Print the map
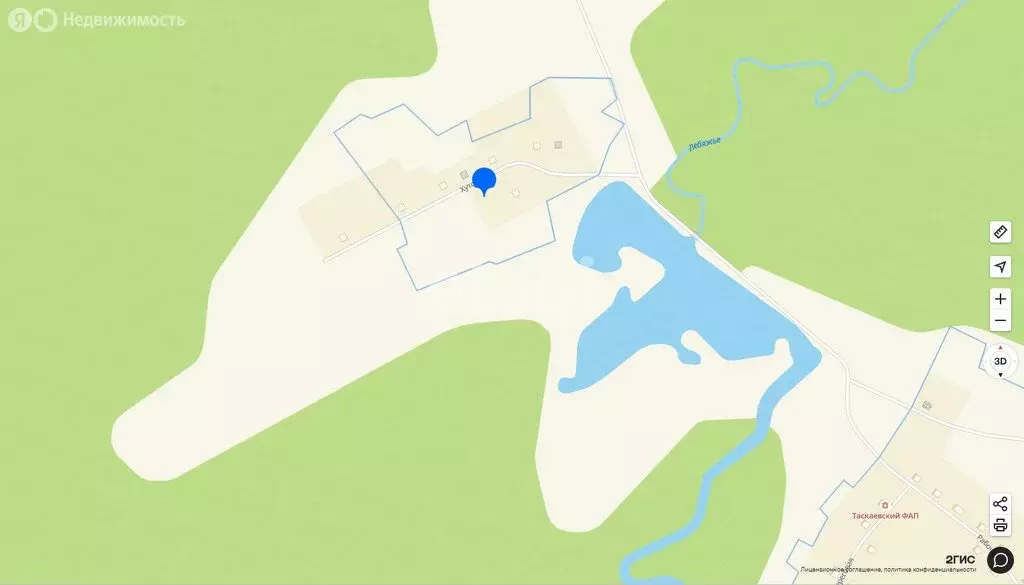 [x=1000, y=525]
